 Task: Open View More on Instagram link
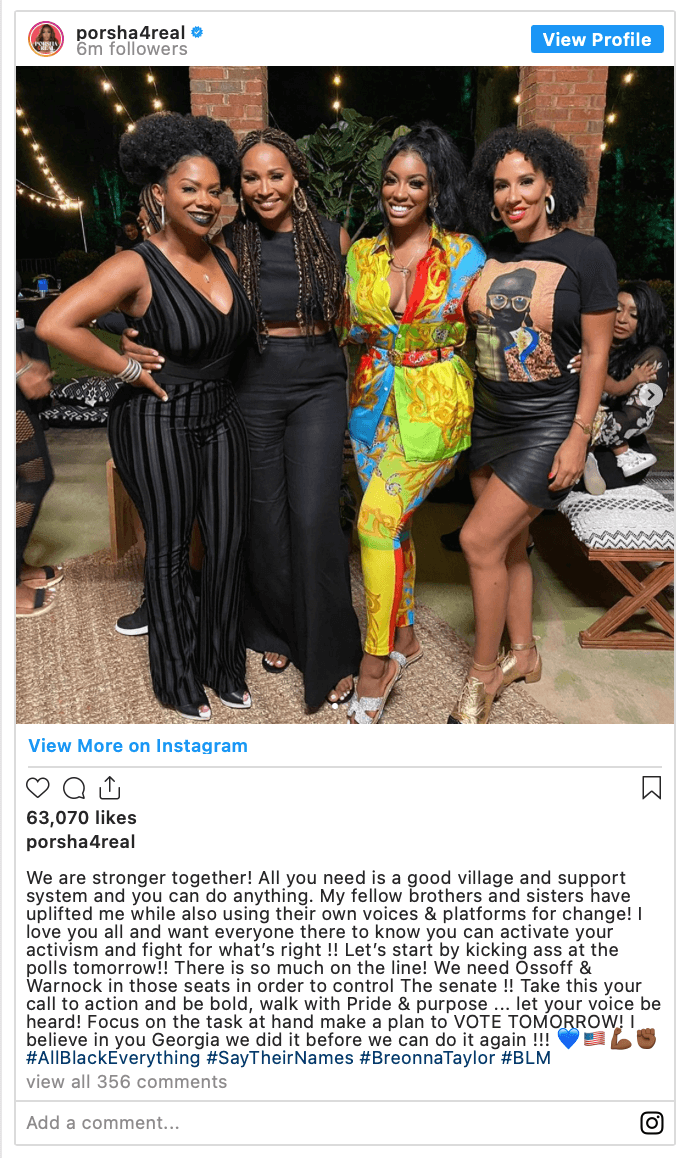[138, 746]
